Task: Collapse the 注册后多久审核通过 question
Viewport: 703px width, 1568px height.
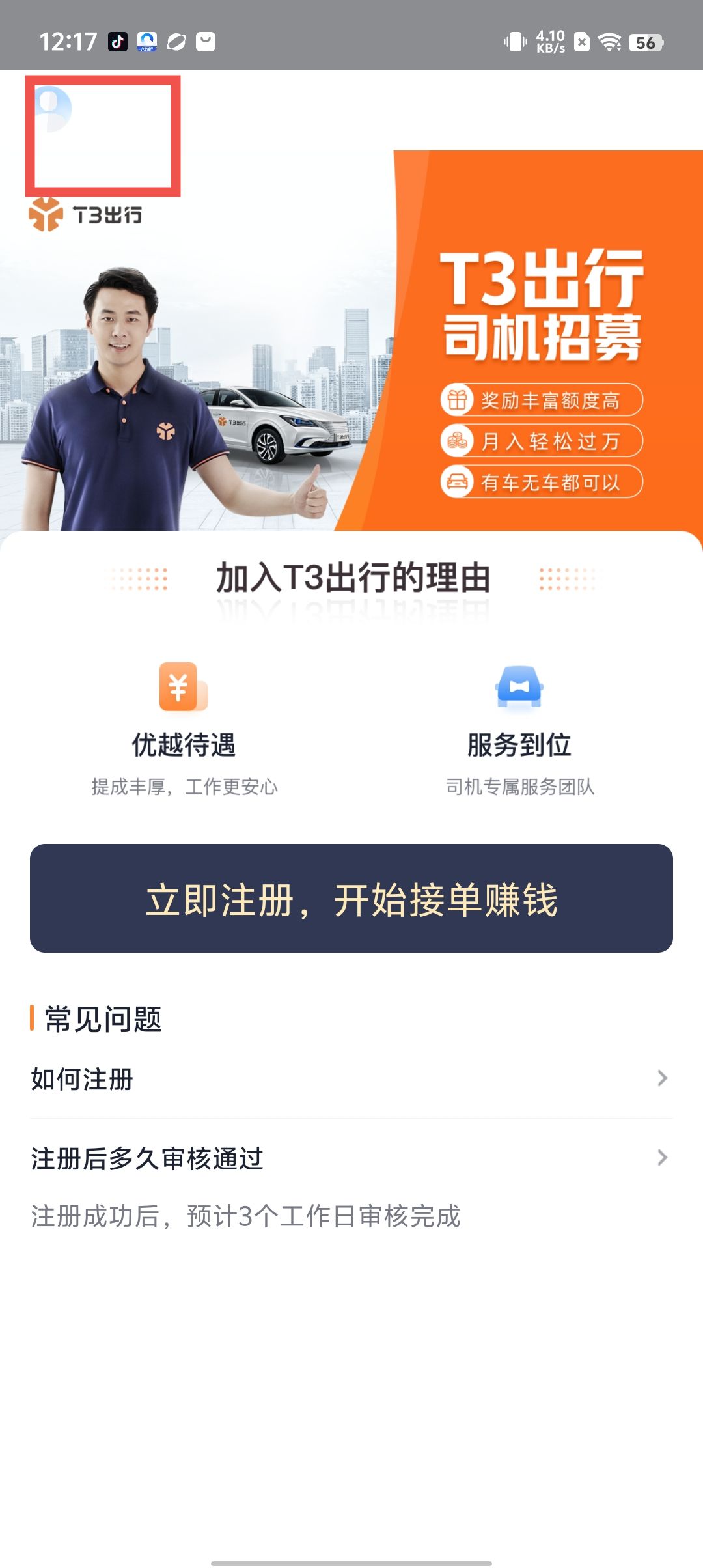Action: click(x=351, y=1158)
